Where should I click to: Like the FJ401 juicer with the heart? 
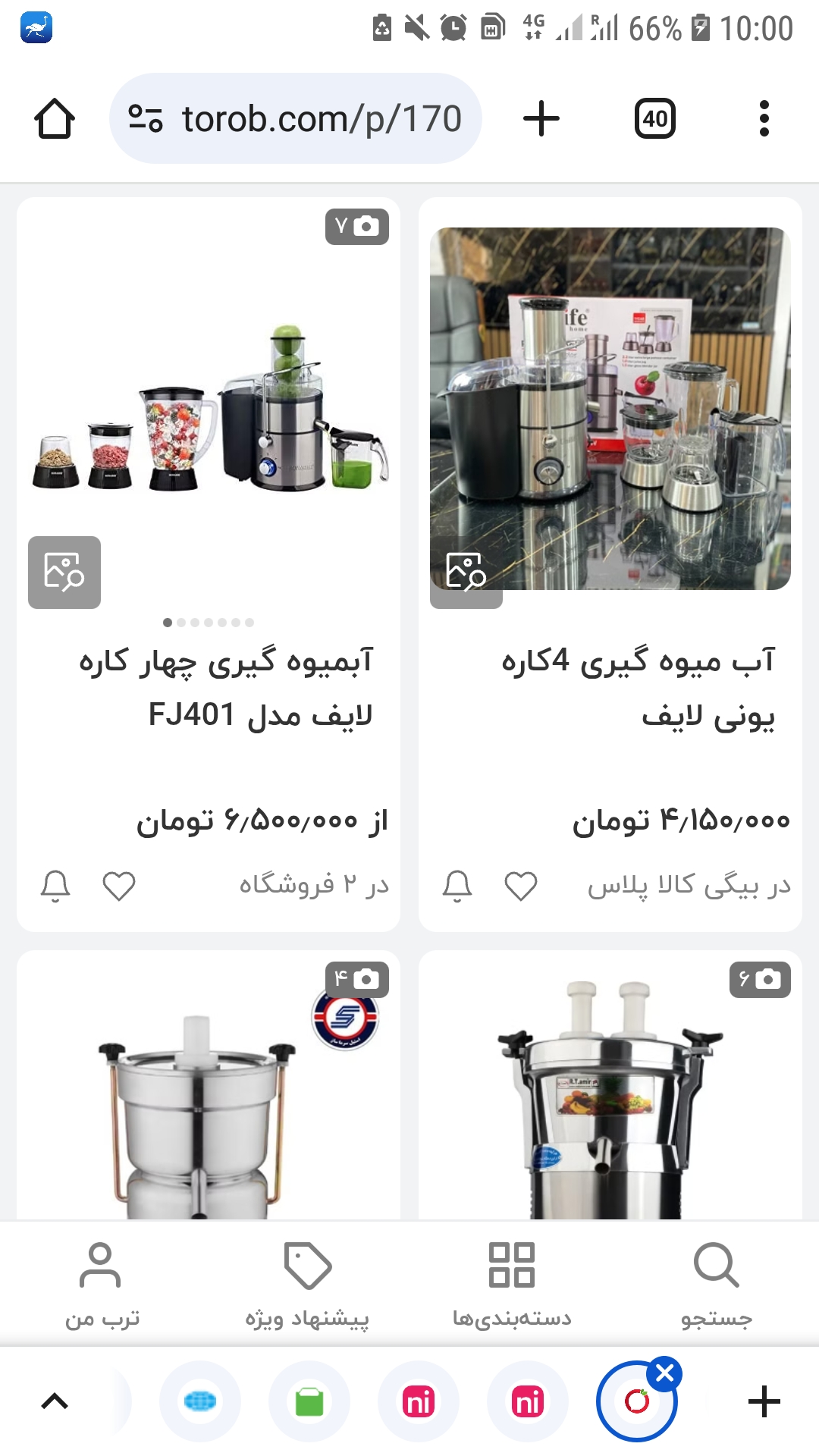click(x=119, y=886)
